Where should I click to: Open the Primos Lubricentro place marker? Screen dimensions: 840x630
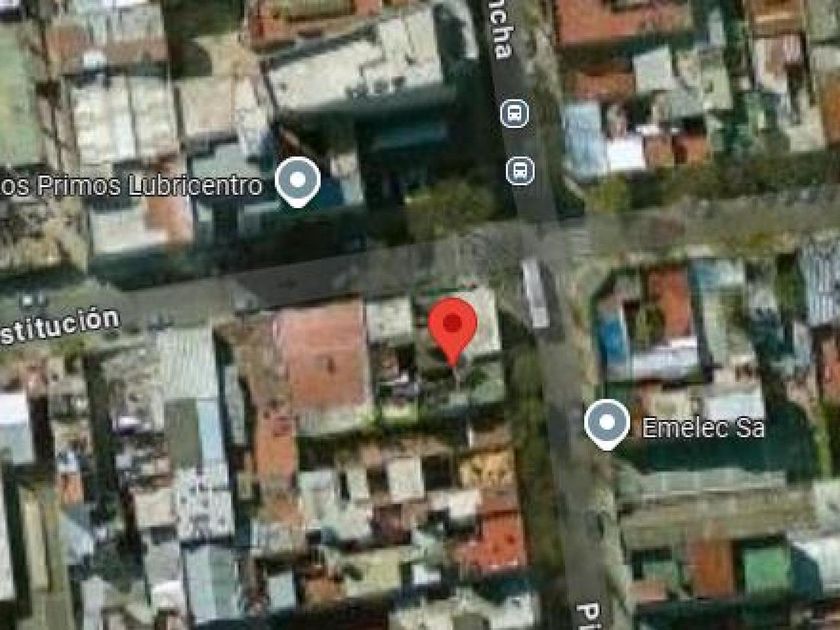297,182
